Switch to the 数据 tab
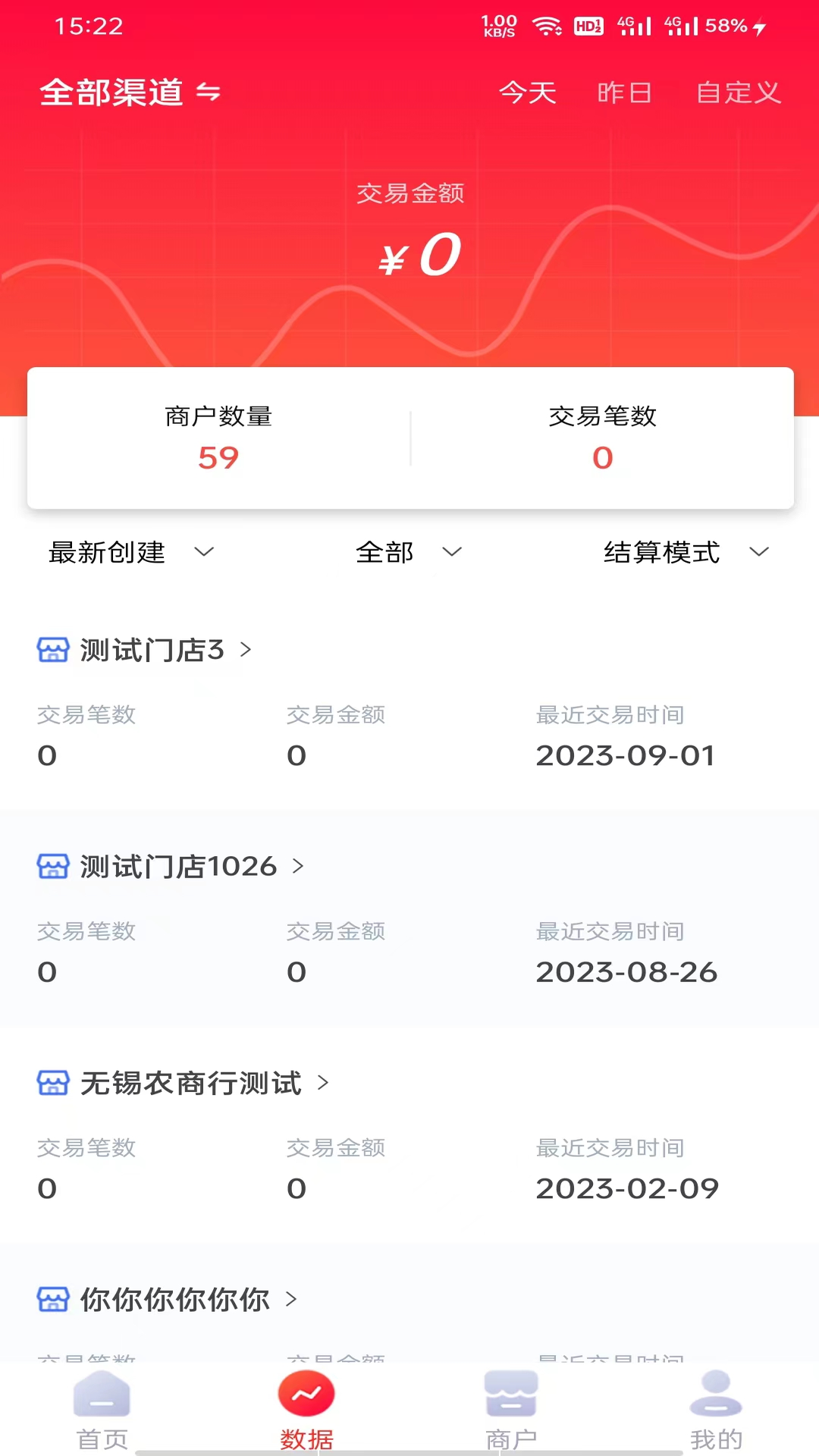The image size is (819, 1456). pyautogui.click(x=306, y=1410)
